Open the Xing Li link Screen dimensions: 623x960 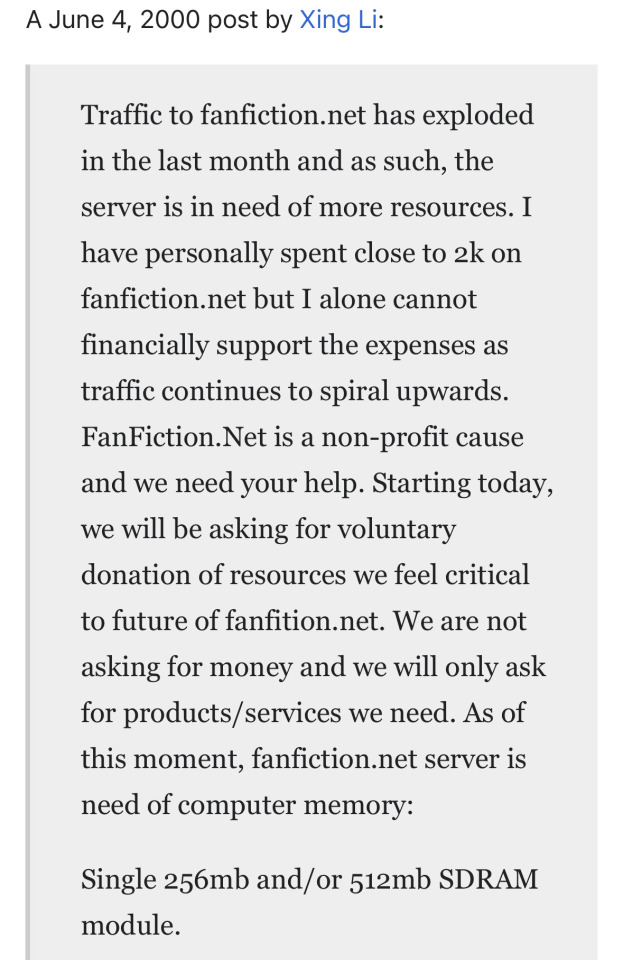tap(338, 21)
